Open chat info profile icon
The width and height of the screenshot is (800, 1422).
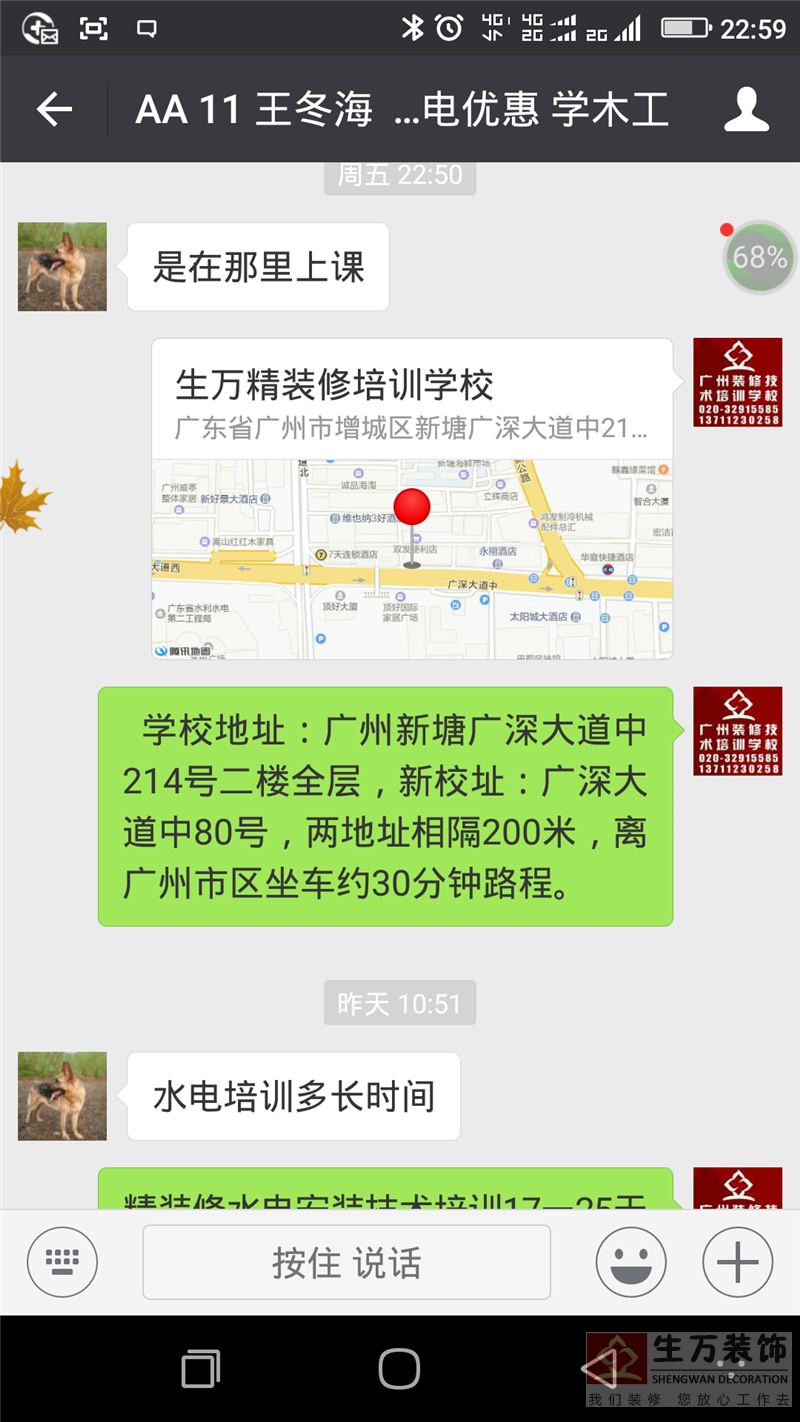pos(746,109)
